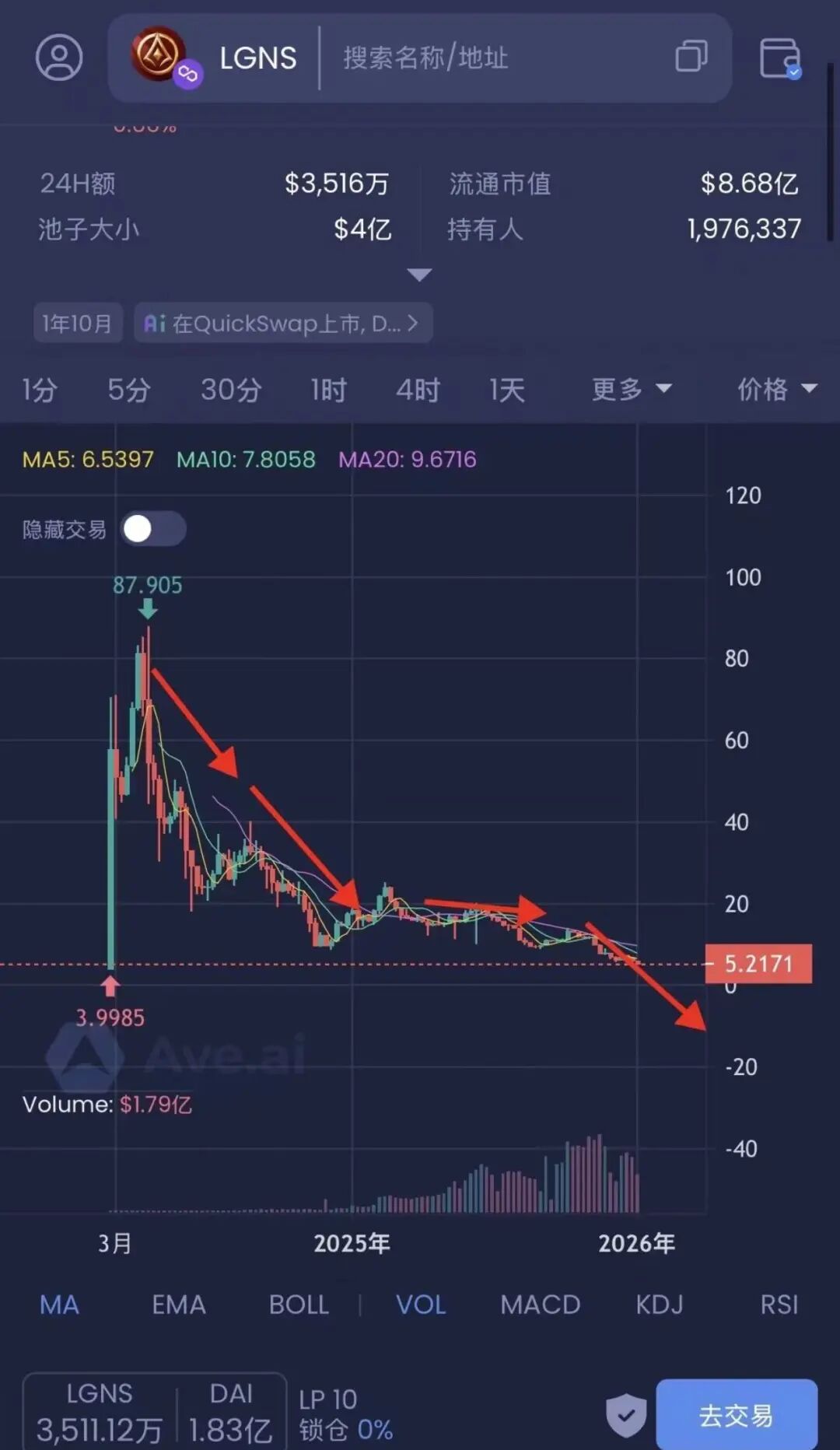Collapse the token stats panel arrow

point(420,275)
